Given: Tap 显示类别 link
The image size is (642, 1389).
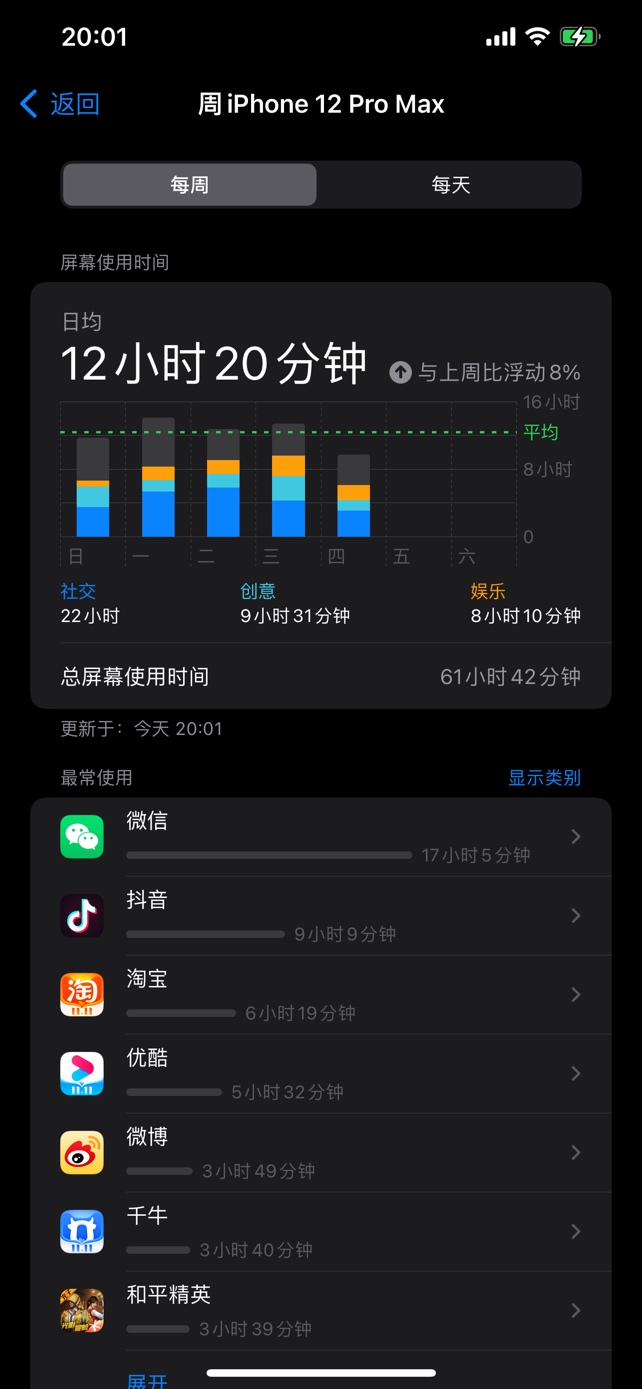Looking at the screenshot, I should click(x=544, y=777).
